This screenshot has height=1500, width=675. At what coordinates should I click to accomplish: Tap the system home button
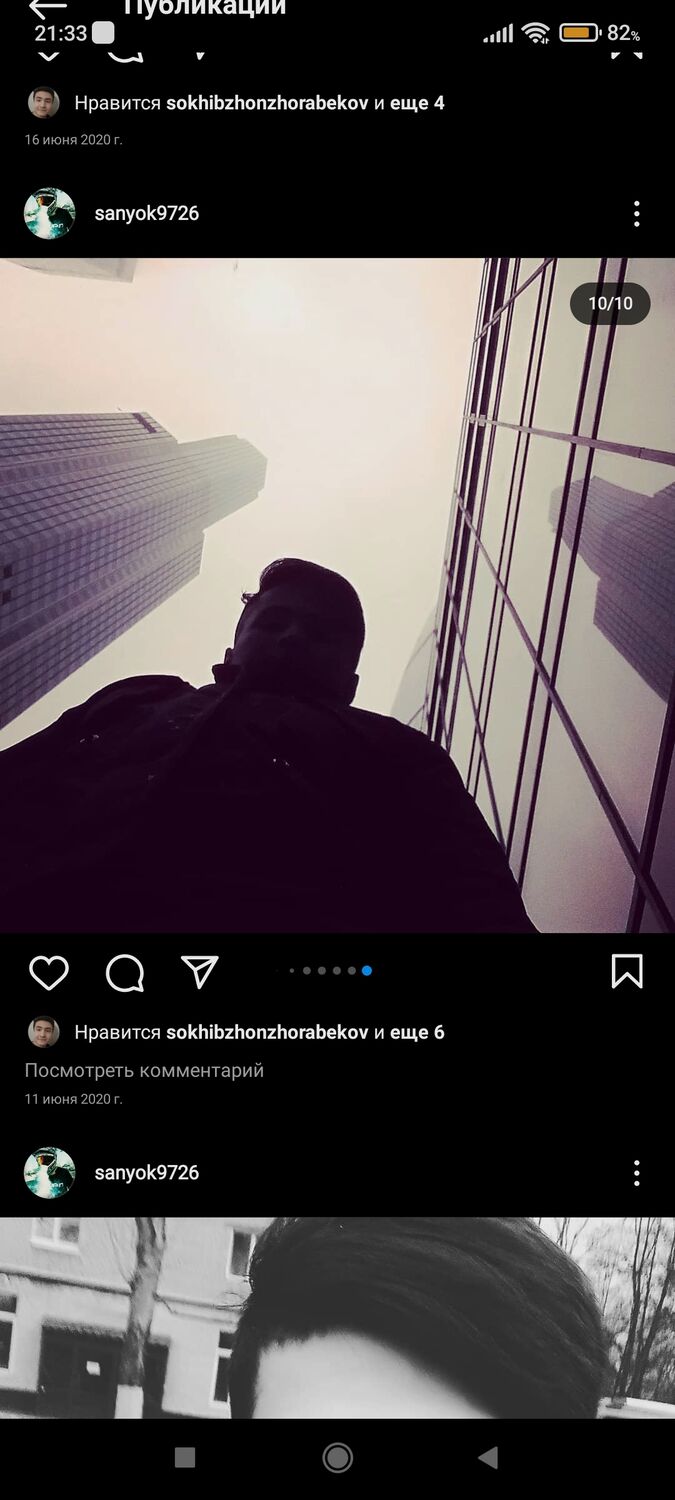(x=337, y=1458)
